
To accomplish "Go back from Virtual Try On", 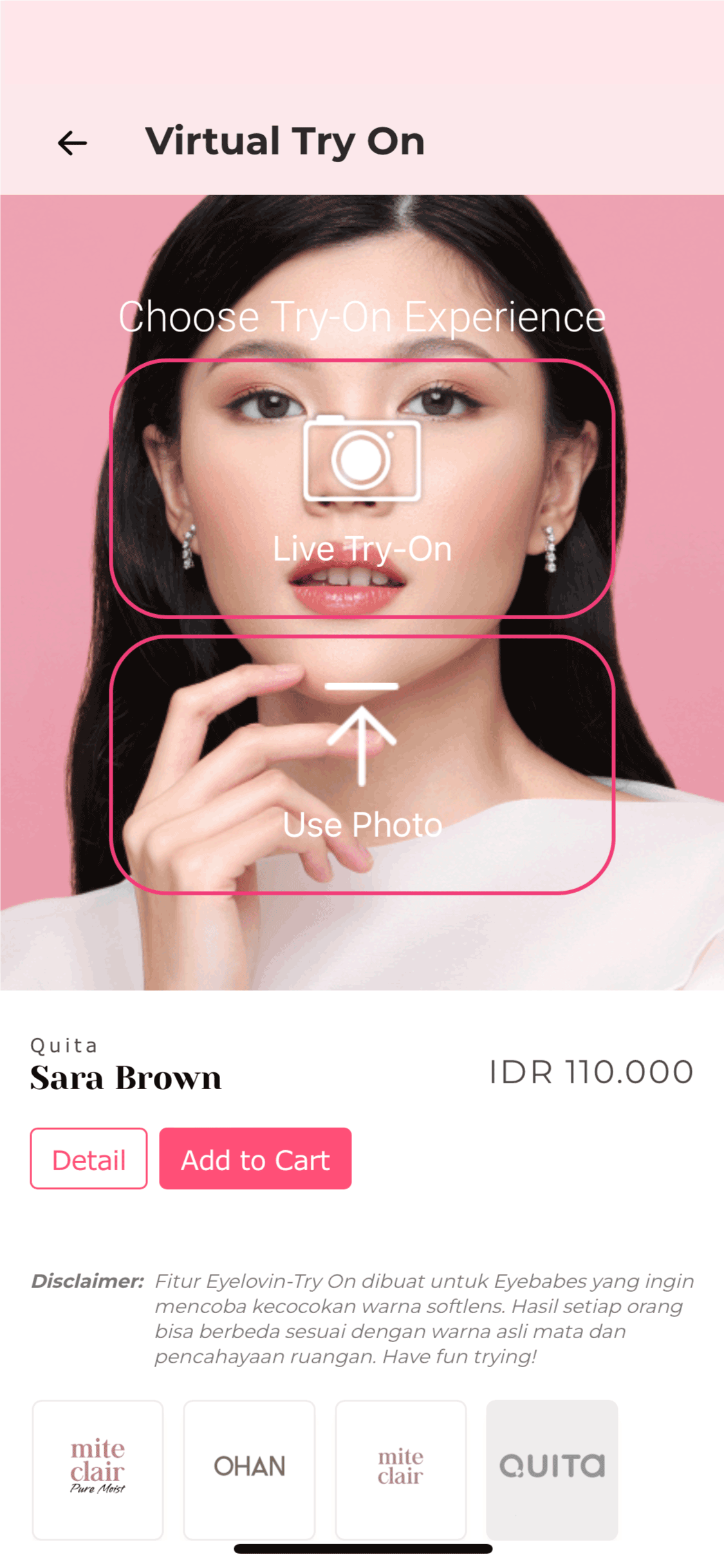I will pos(72,143).
